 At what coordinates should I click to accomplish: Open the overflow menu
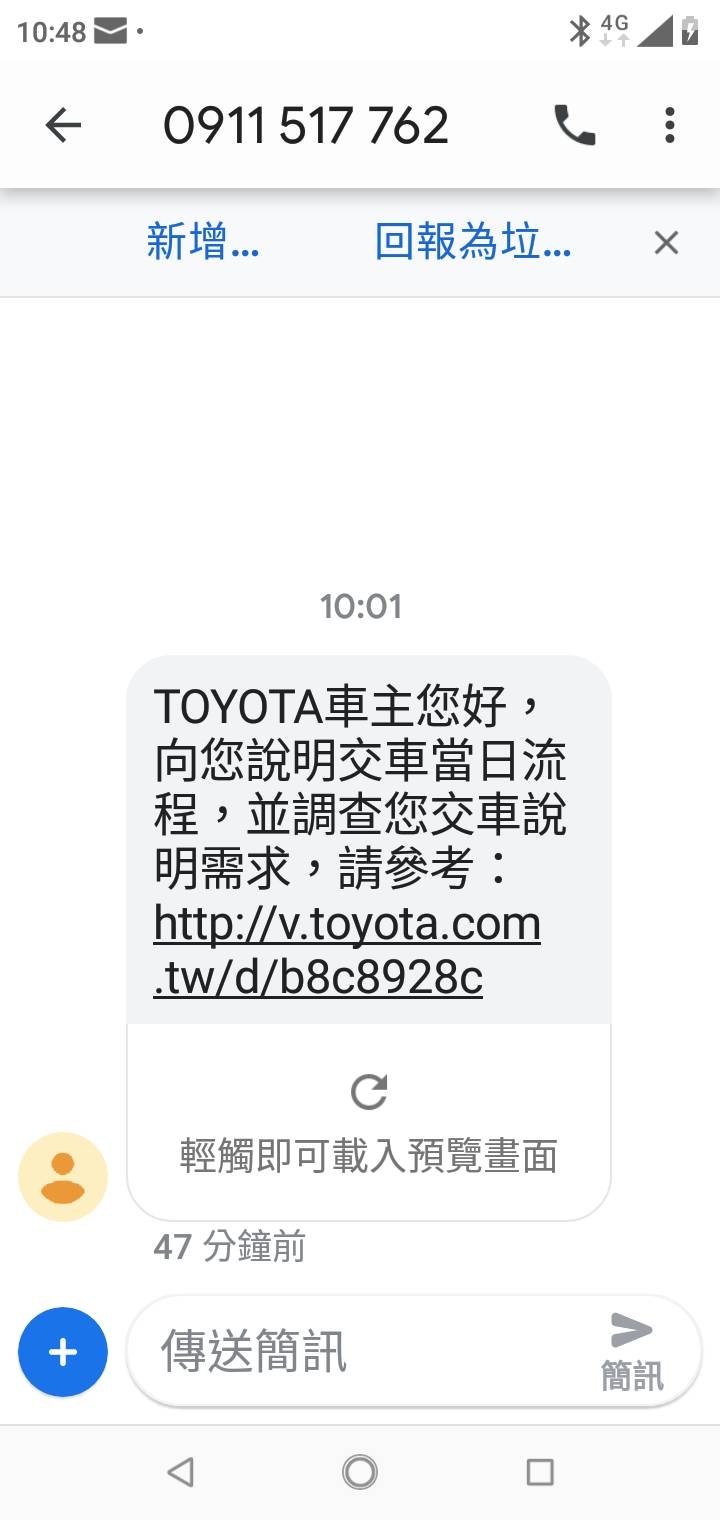pyautogui.click(x=670, y=126)
